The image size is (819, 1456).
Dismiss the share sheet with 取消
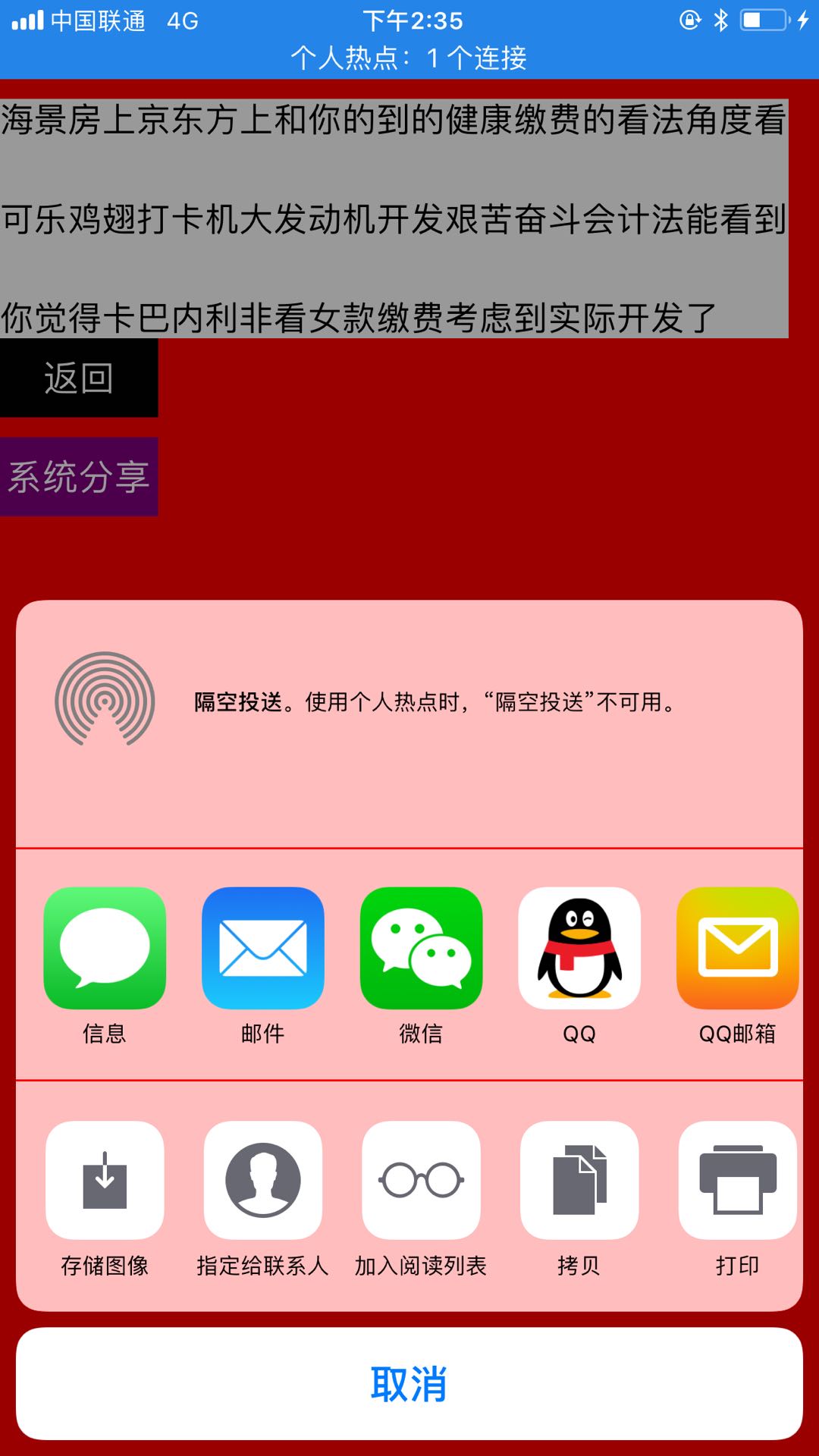(x=409, y=1383)
